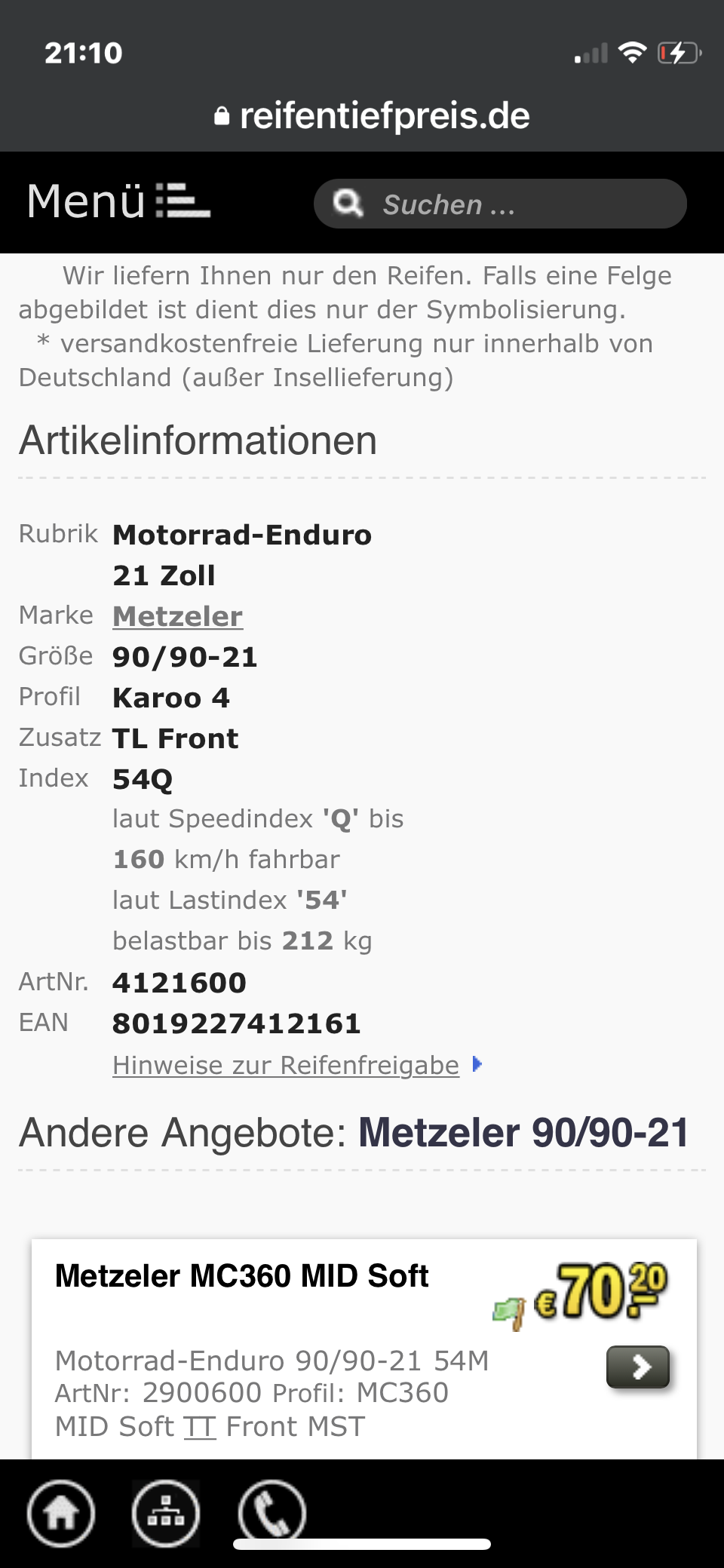Open the Metzeler brand link
724x1568 pixels.
click(177, 616)
